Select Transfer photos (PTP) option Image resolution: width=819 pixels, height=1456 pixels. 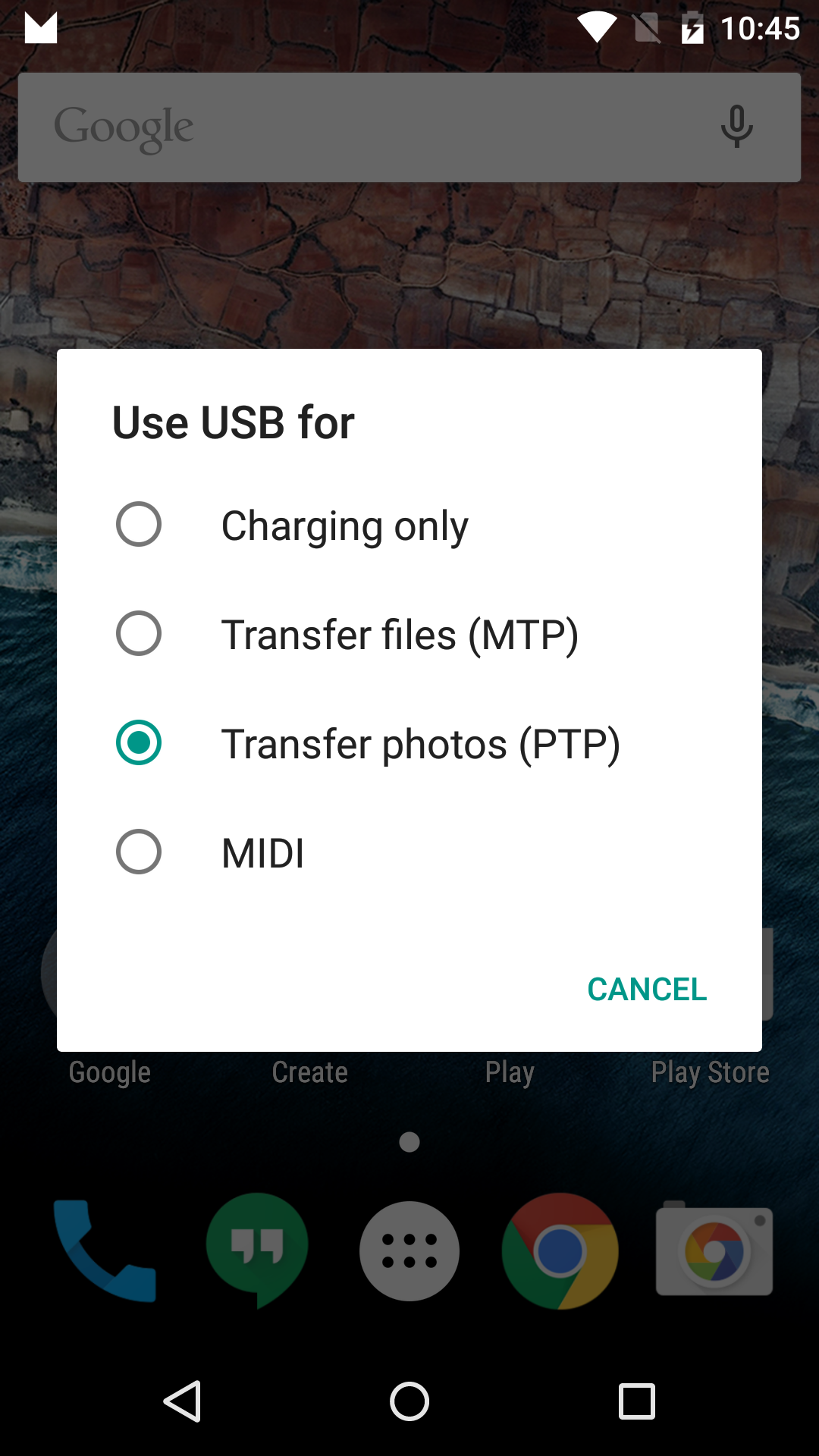coord(409,743)
